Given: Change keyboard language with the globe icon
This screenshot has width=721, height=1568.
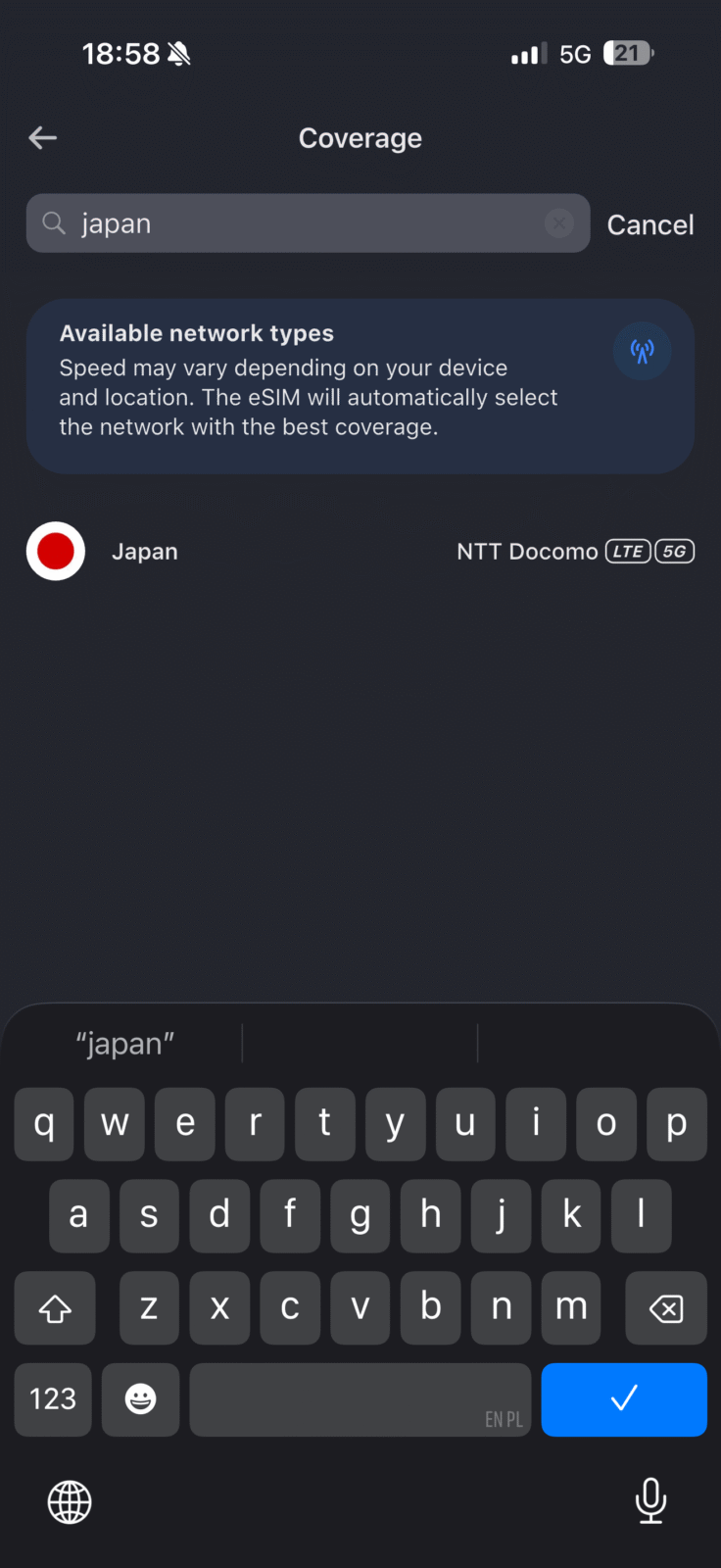Looking at the screenshot, I should click(x=70, y=1501).
